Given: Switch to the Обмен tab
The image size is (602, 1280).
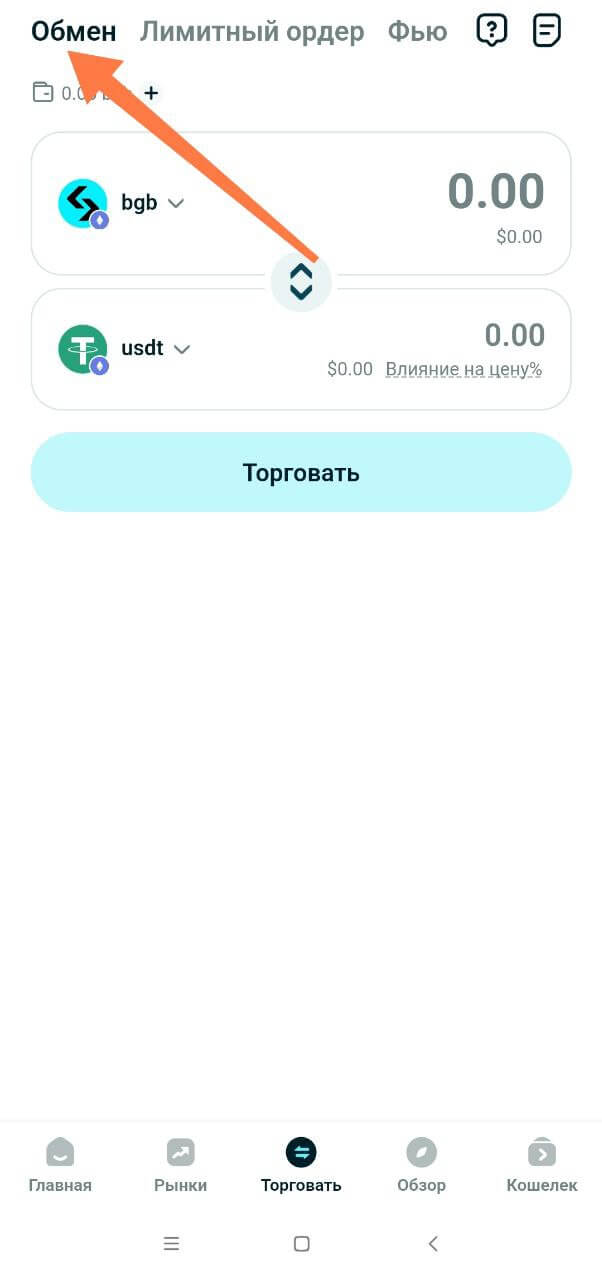Looking at the screenshot, I should point(73,32).
